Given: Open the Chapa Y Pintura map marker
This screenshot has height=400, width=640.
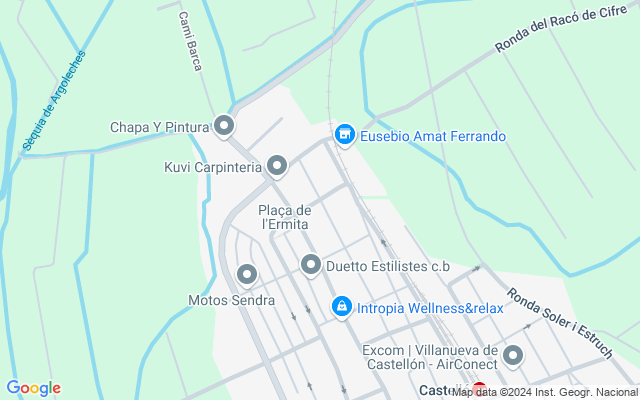Looking at the screenshot, I should pyautogui.click(x=224, y=126).
